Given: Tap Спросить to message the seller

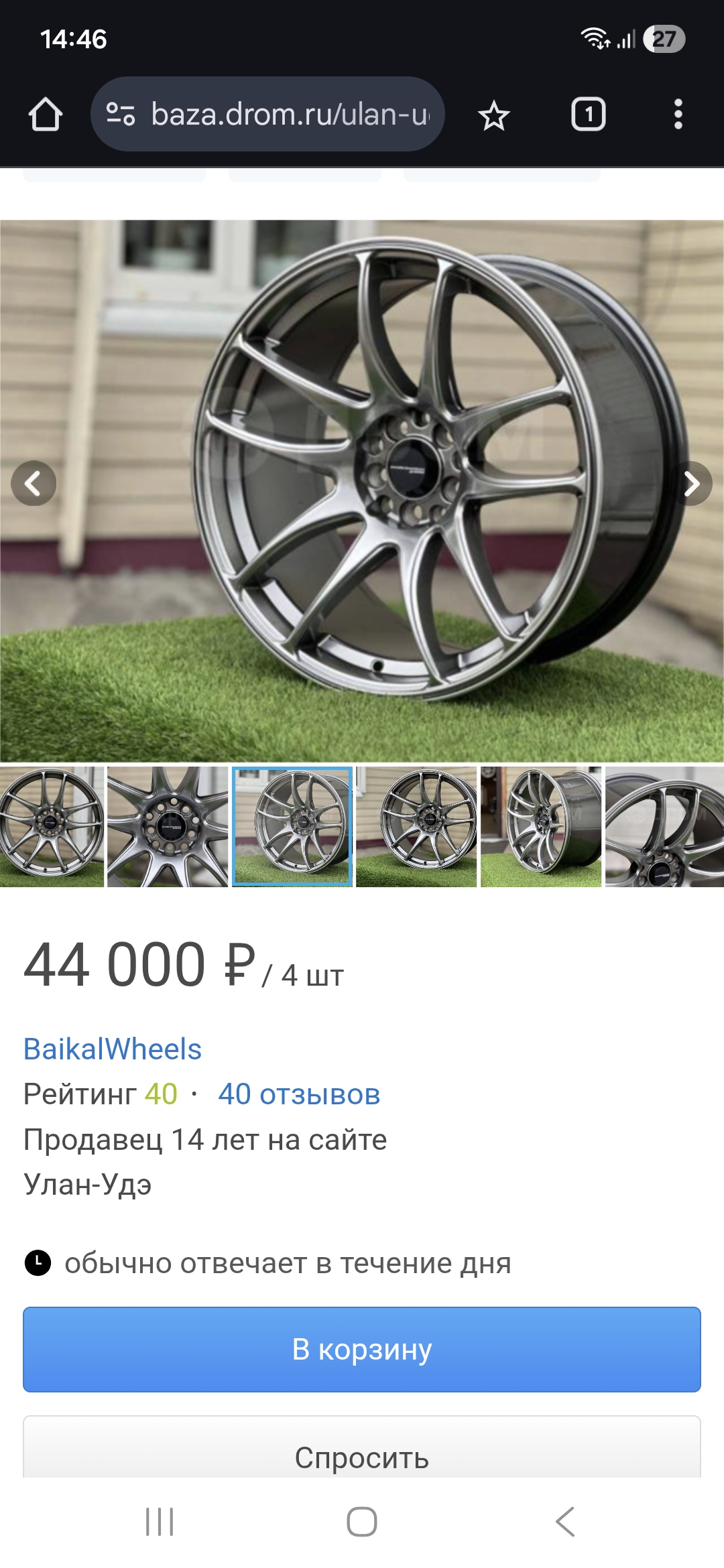Looking at the screenshot, I should point(362,1454).
